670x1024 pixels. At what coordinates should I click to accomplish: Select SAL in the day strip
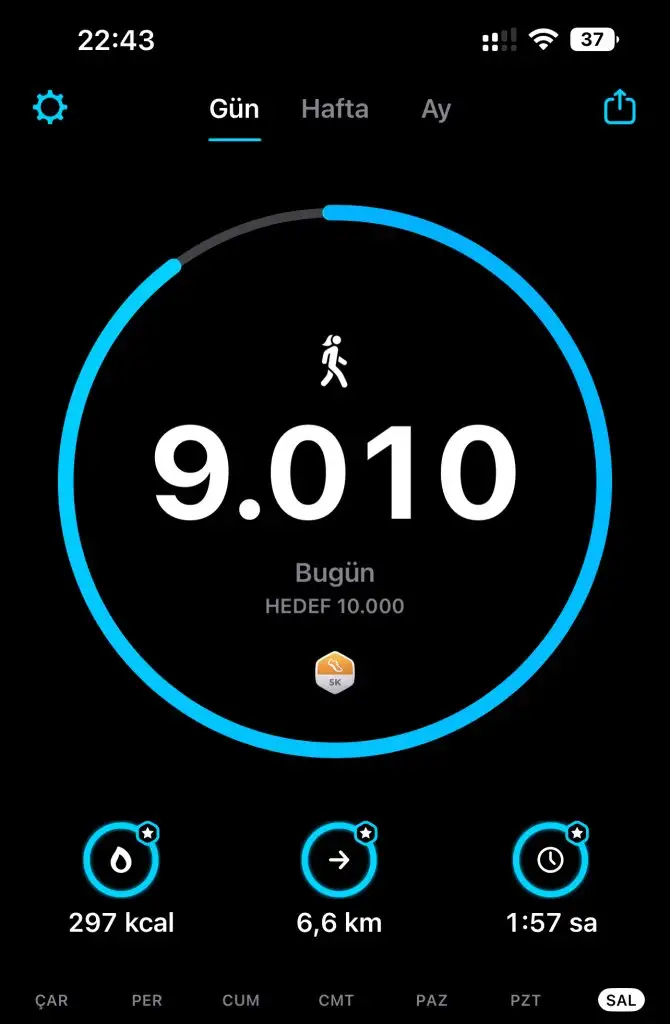coord(620,1000)
